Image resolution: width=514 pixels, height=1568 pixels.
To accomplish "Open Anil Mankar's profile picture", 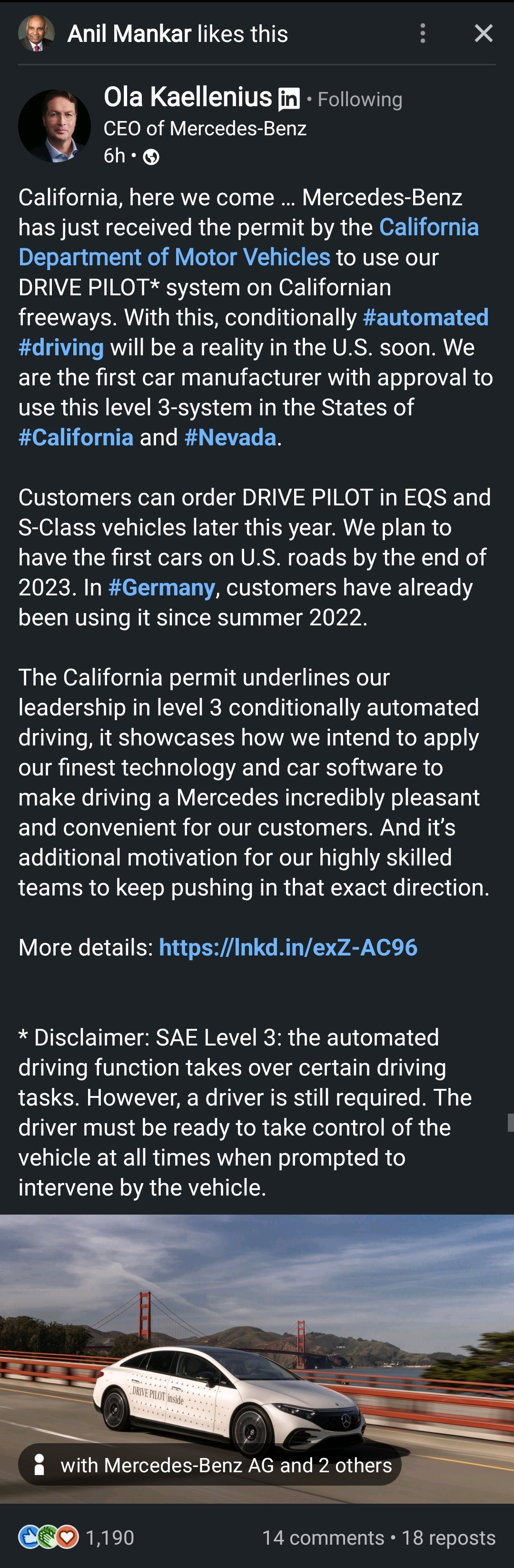I will [36, 33].
